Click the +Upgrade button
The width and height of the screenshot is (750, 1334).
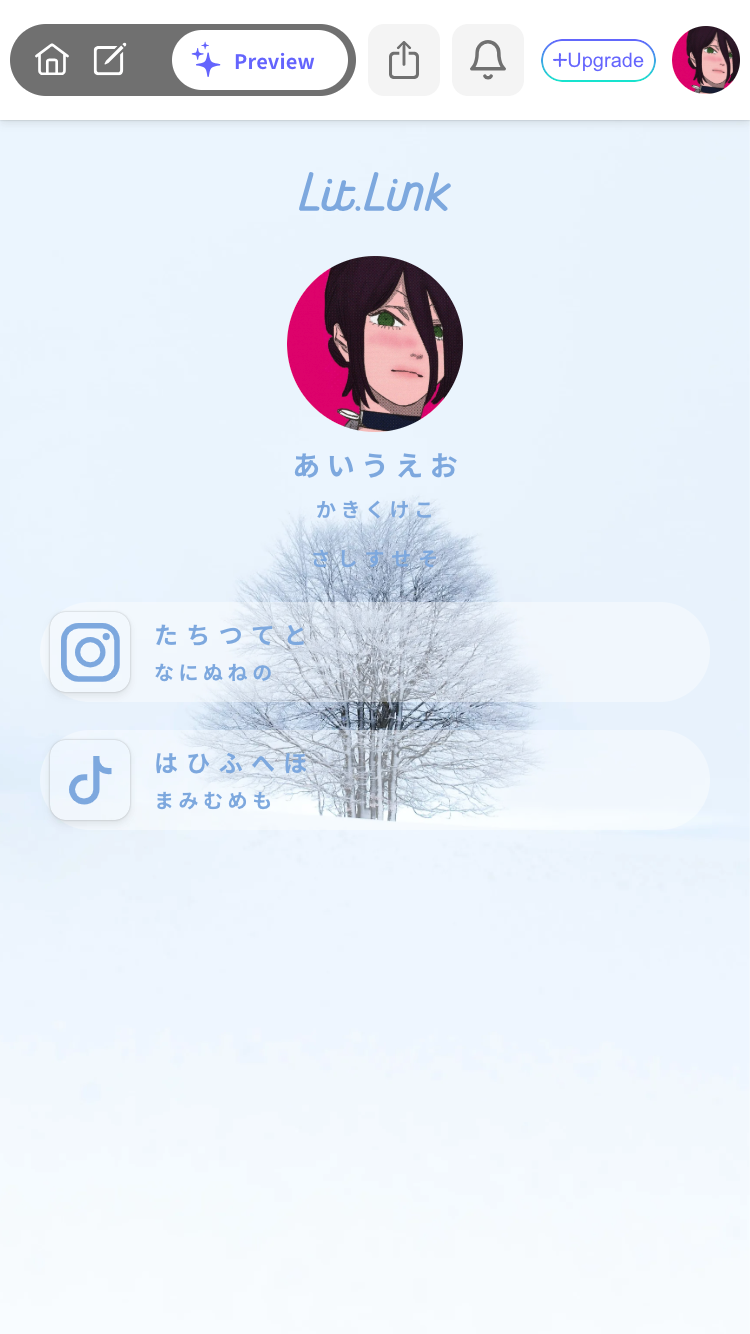coord(598,60)
